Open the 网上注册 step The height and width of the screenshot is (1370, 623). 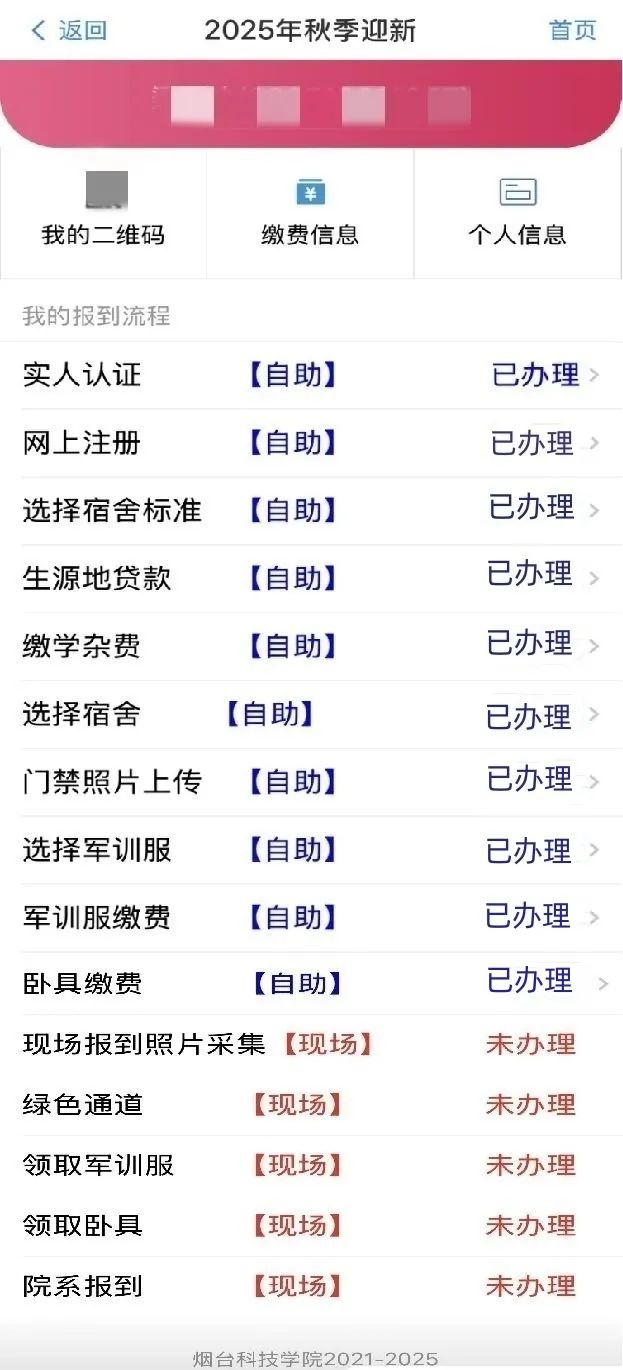pyautogui.click(x=311, y=443)
